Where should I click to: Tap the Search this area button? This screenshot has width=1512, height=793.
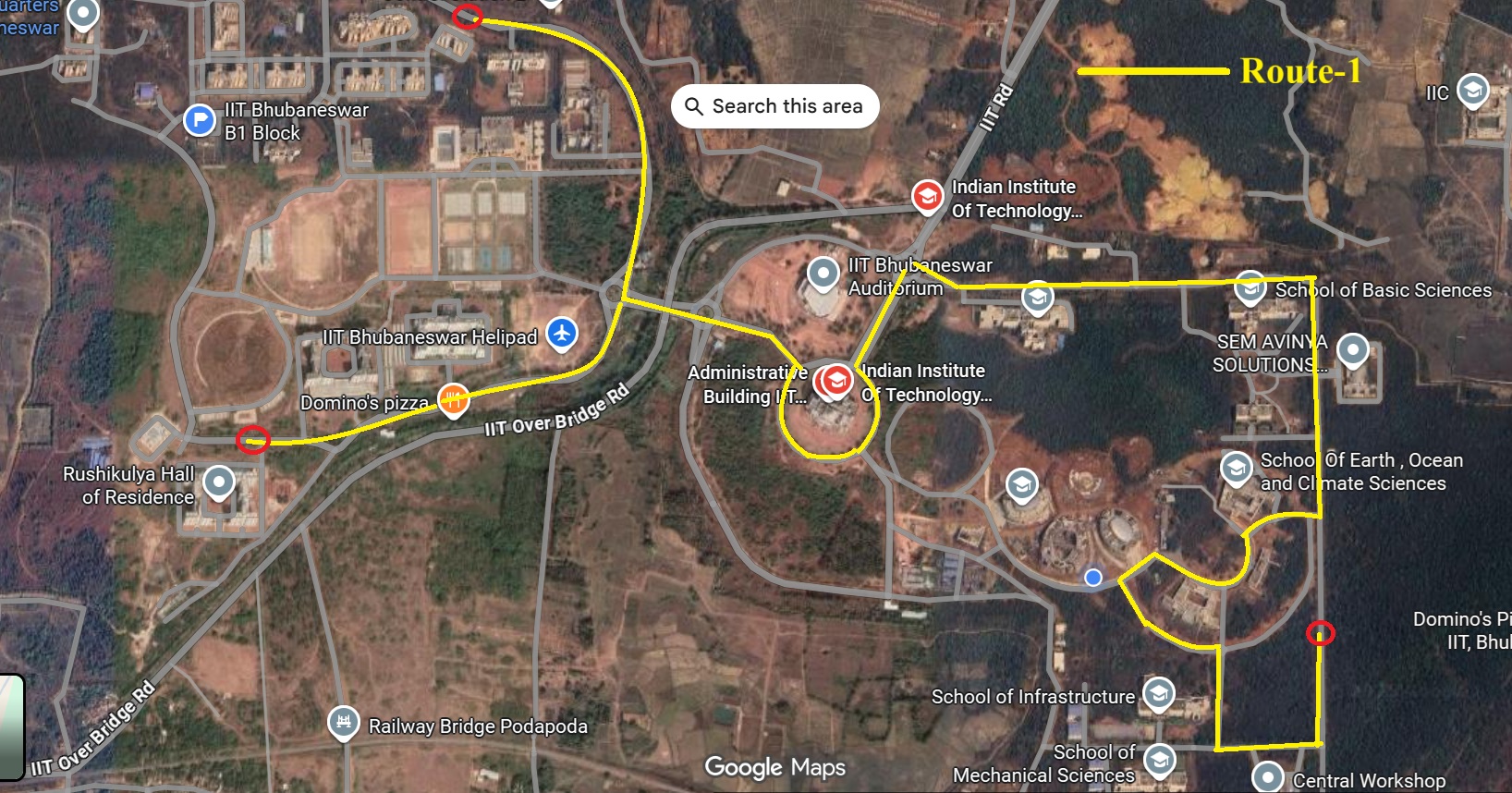pyautogui.click(x=774, y=106)
